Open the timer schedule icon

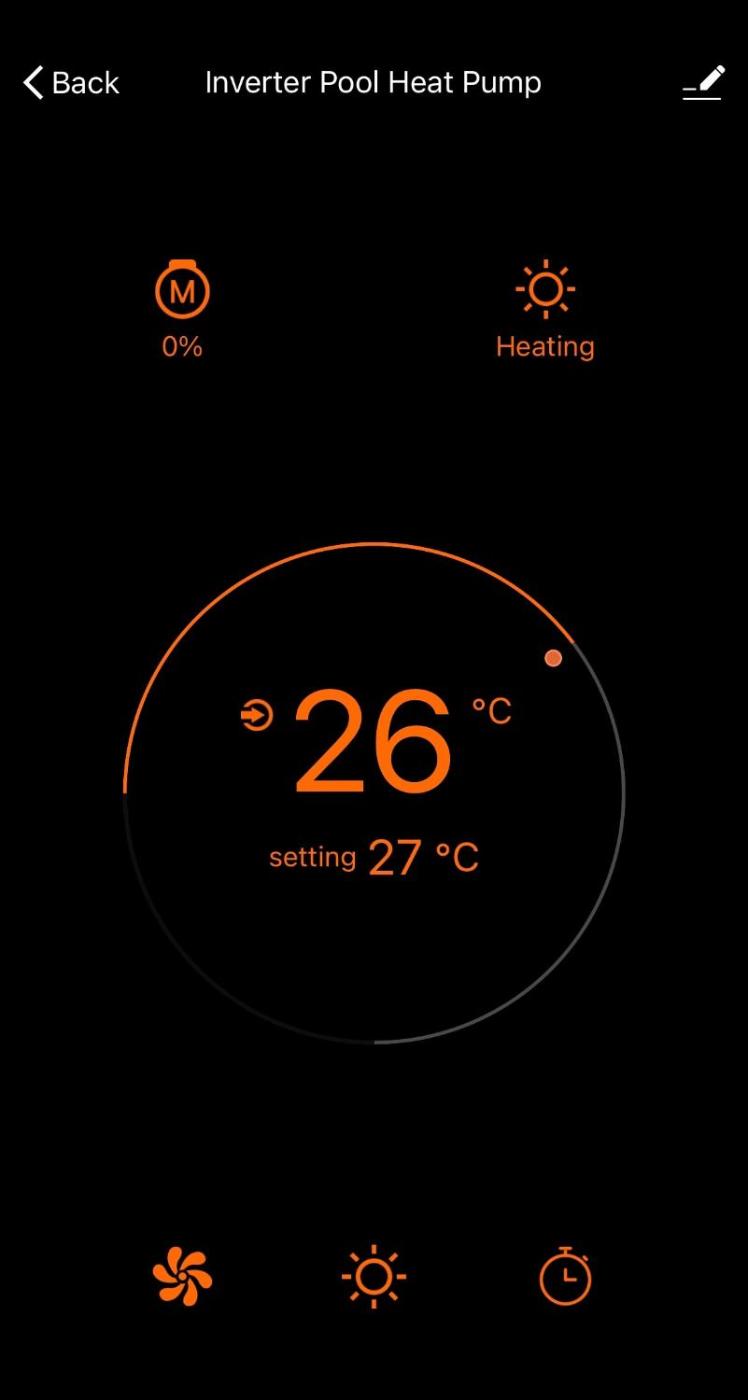pyautogui.click(x=565, y=1277)
